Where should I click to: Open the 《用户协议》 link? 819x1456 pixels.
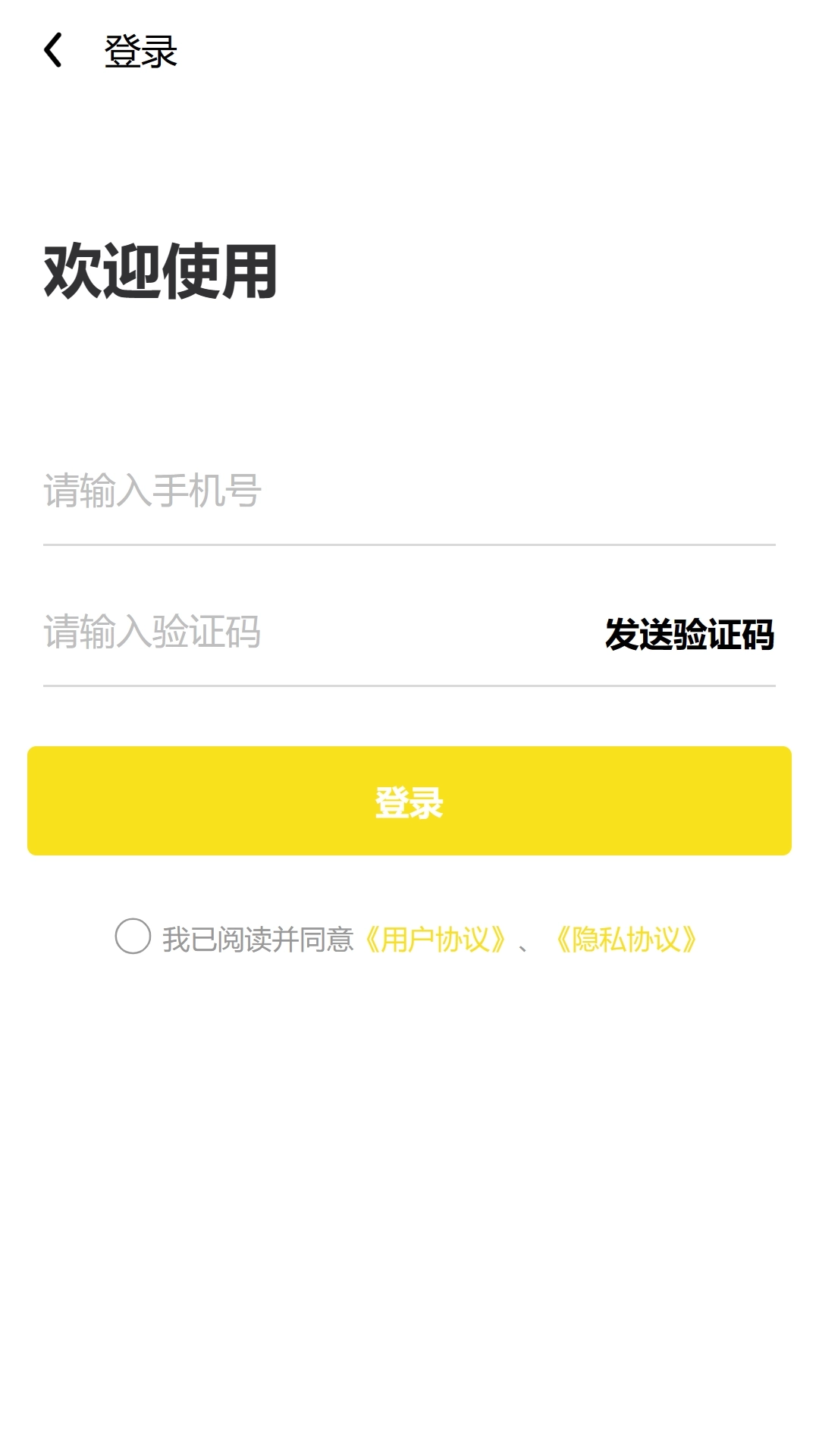tap(435, 940)
